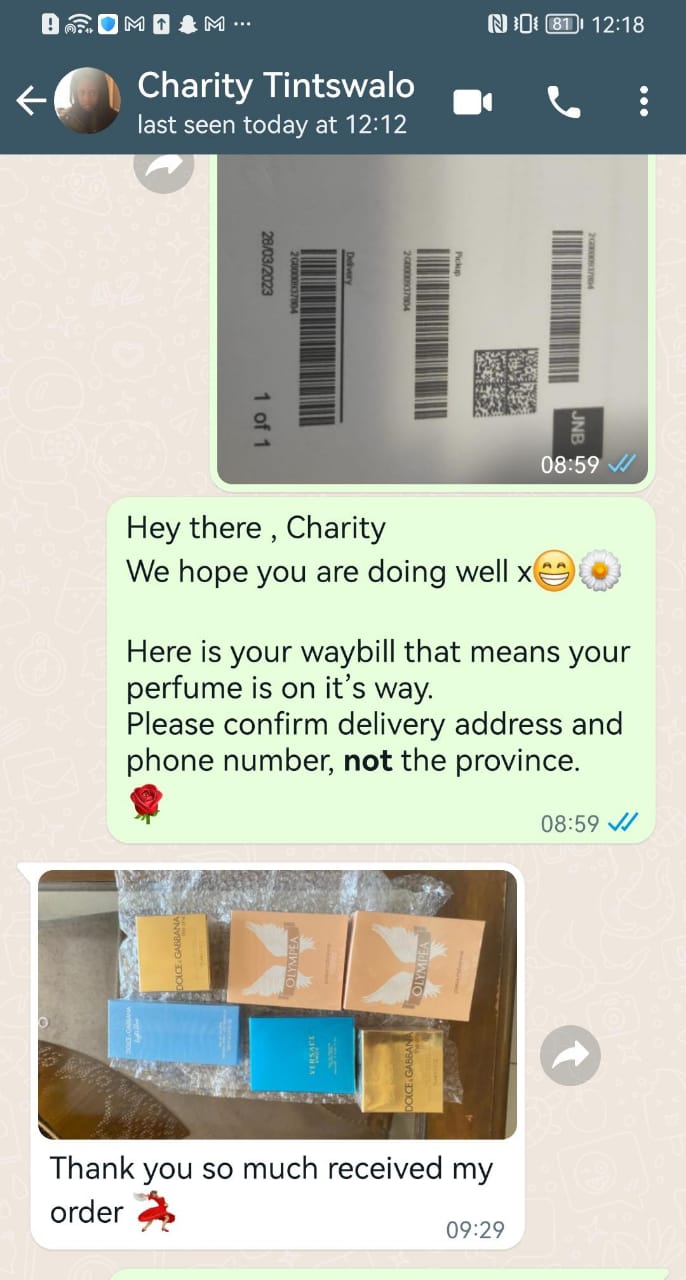
Task: Open the waybill image sent at 08:59
Action: [x=433, y=318]
